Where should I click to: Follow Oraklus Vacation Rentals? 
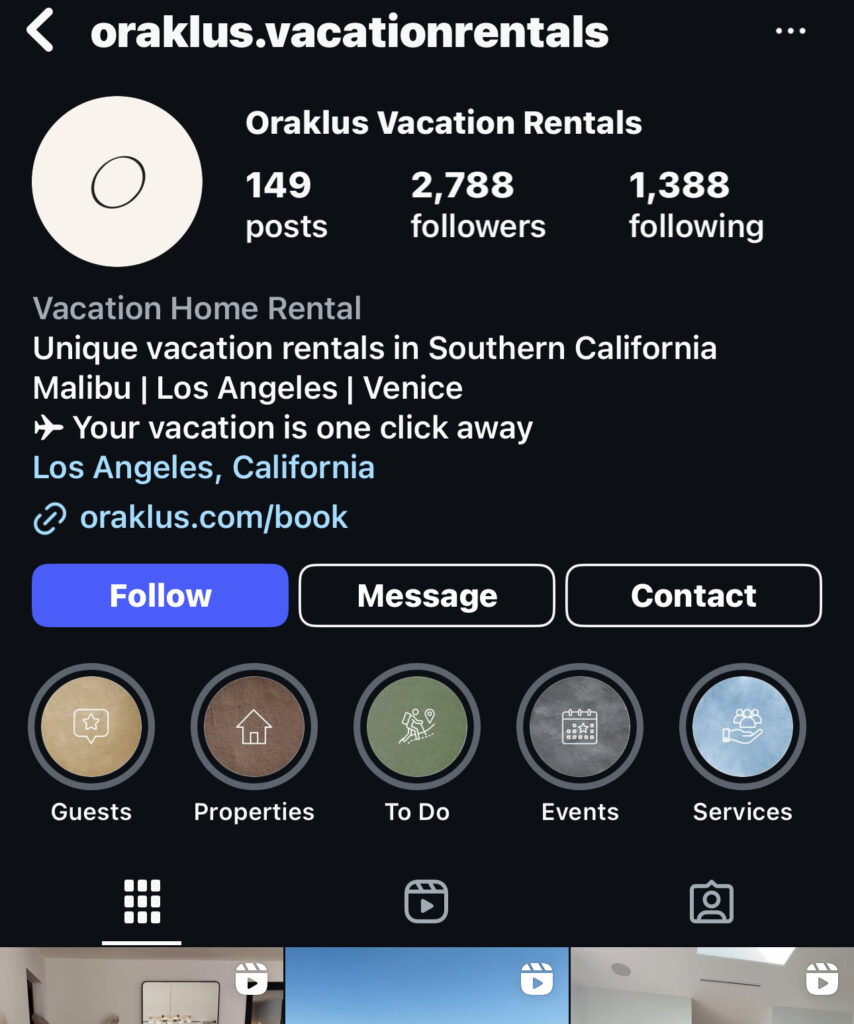point(160,596)
